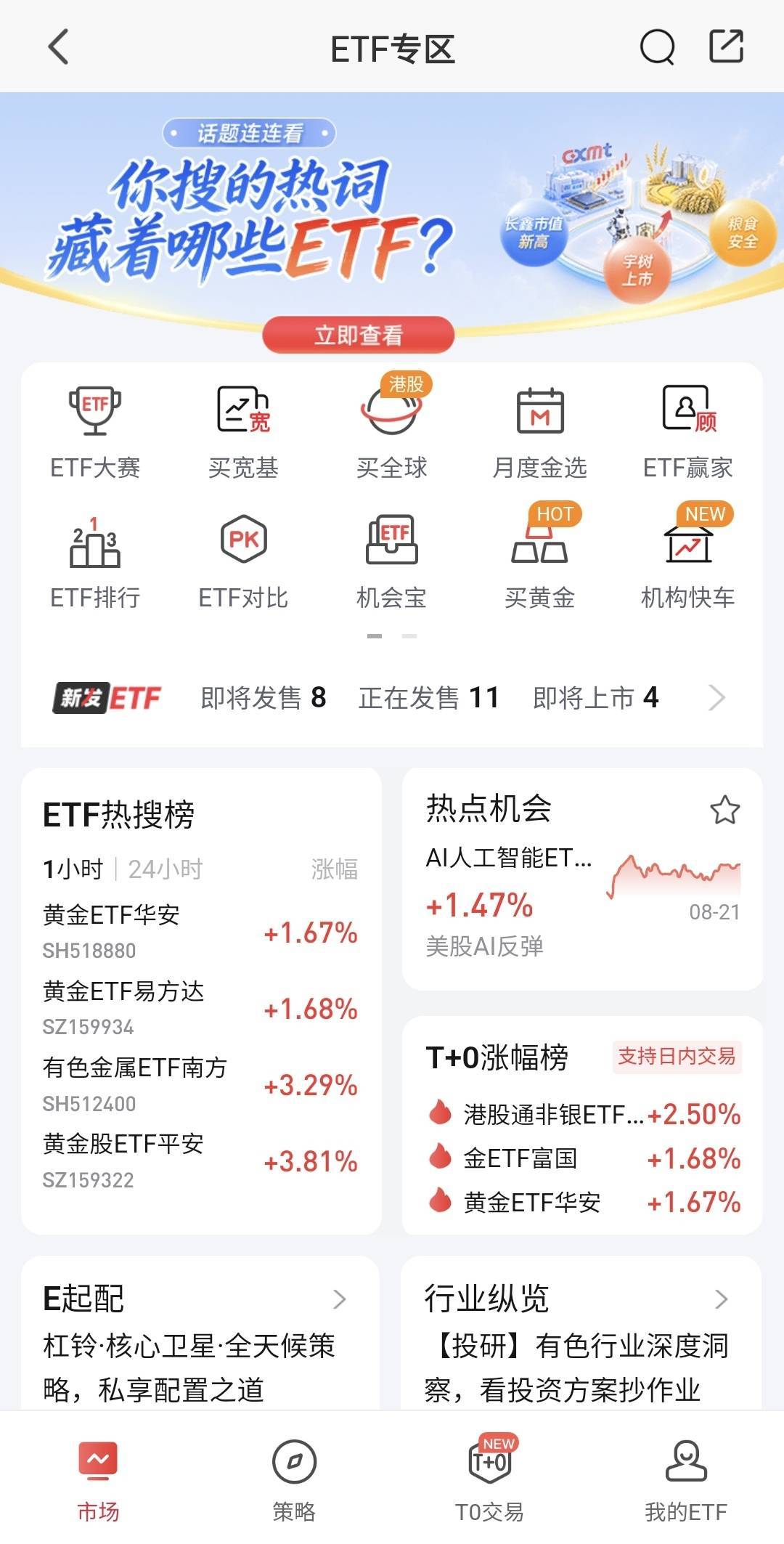
Task: Switch to 我的ETF tab
Action: coord(686,1479)
